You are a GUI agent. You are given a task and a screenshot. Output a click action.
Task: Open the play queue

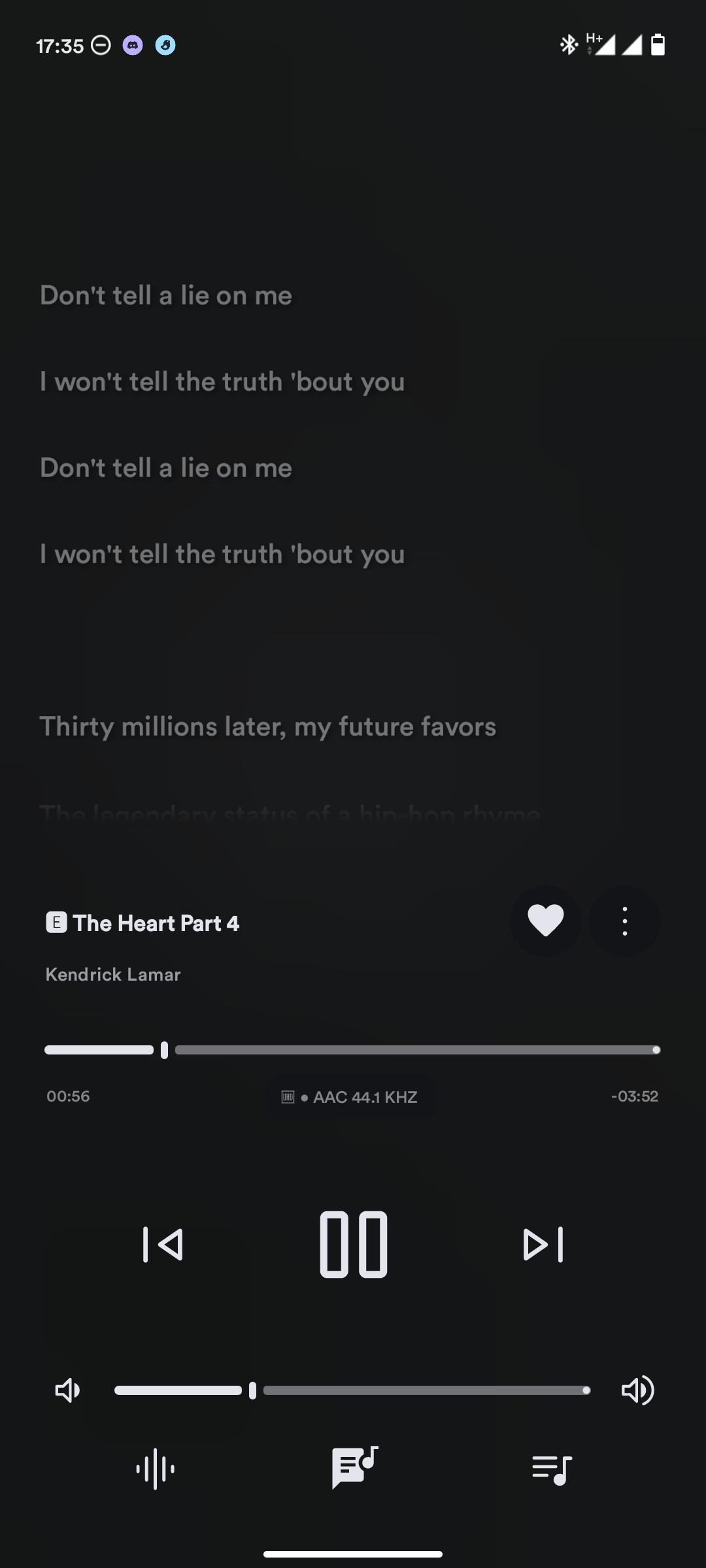point(552,1469)
